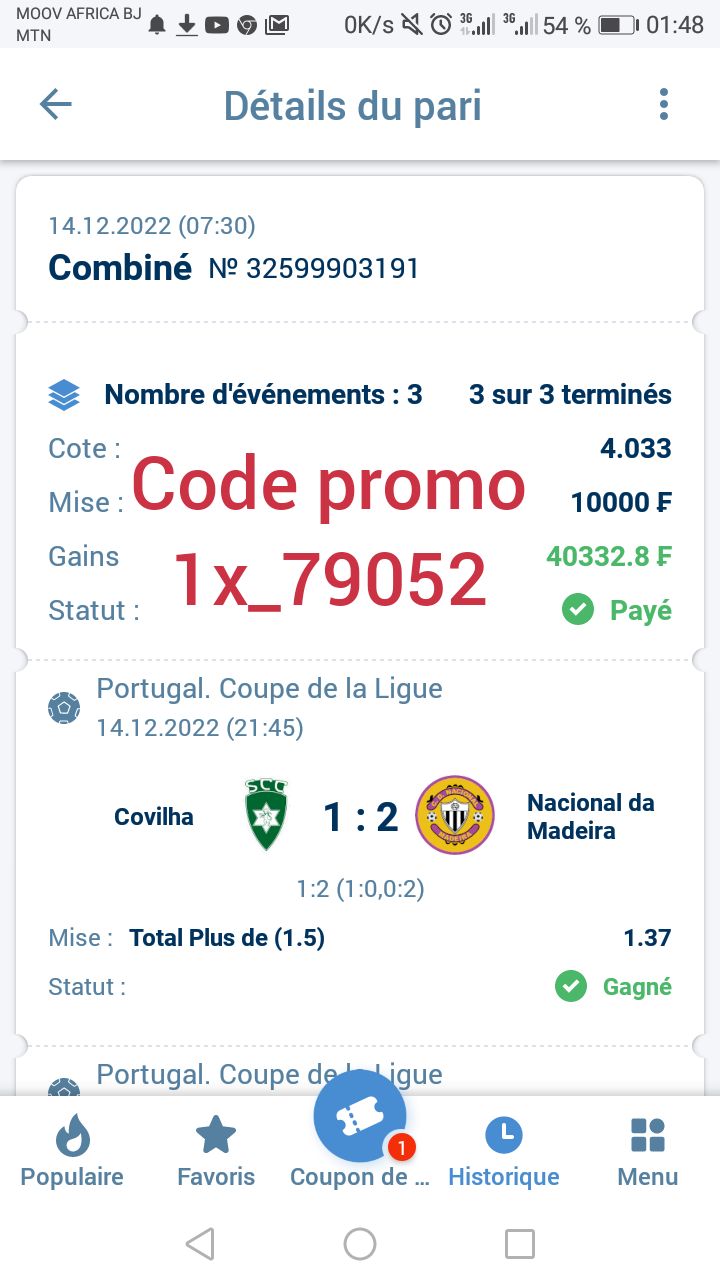Open the Menu tab
The height and width of the screenshot is (1280, 720).
tap(648, 1152)
